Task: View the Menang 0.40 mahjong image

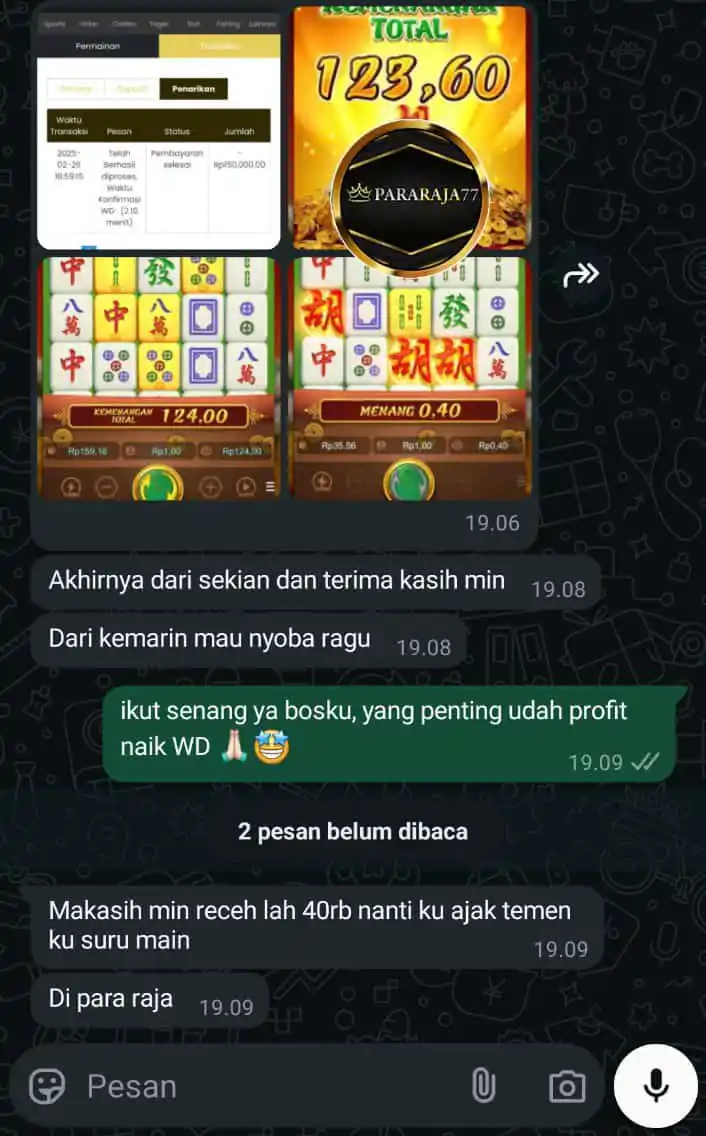Action: coord(409,377)
